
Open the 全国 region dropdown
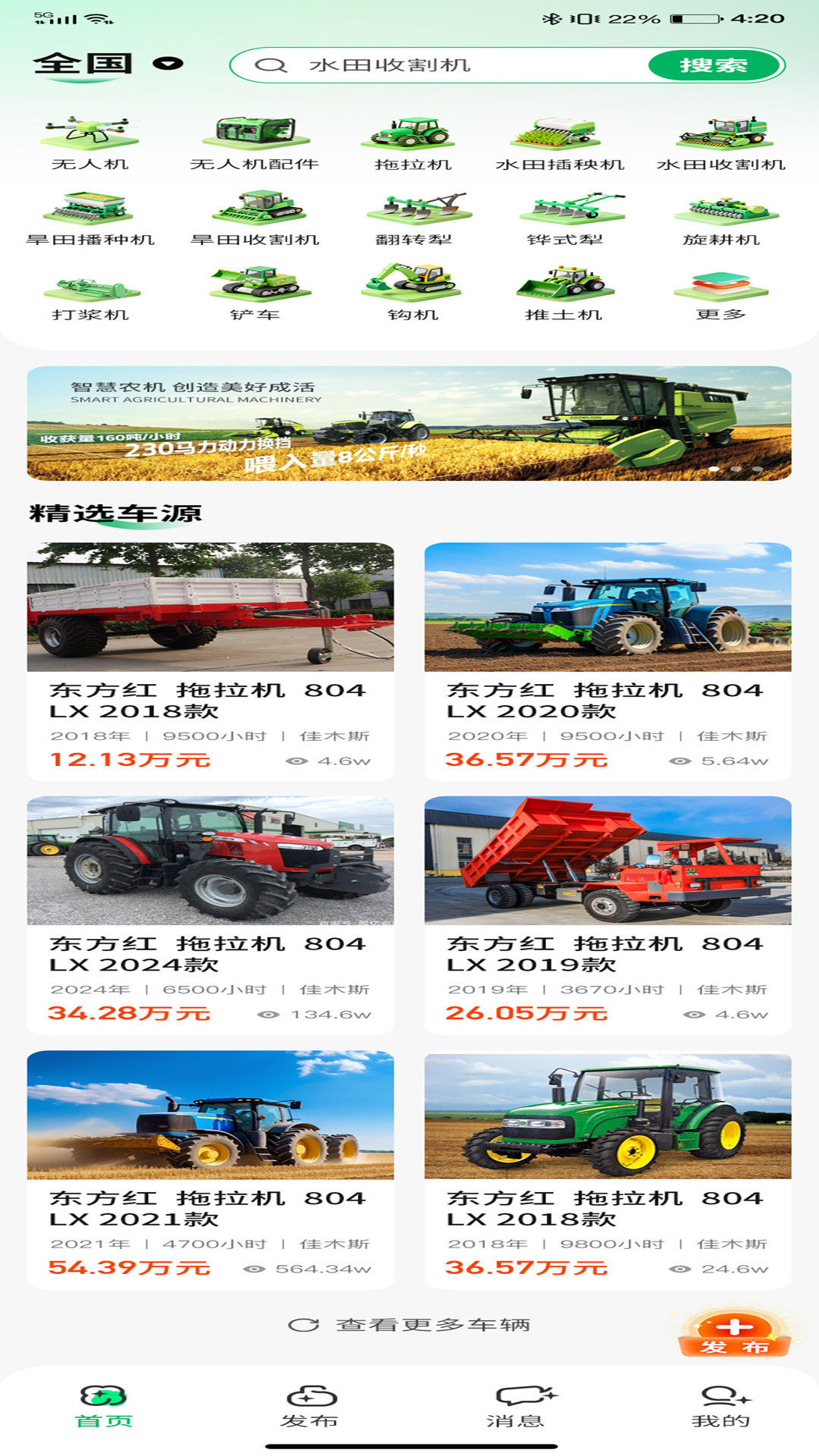108,64
